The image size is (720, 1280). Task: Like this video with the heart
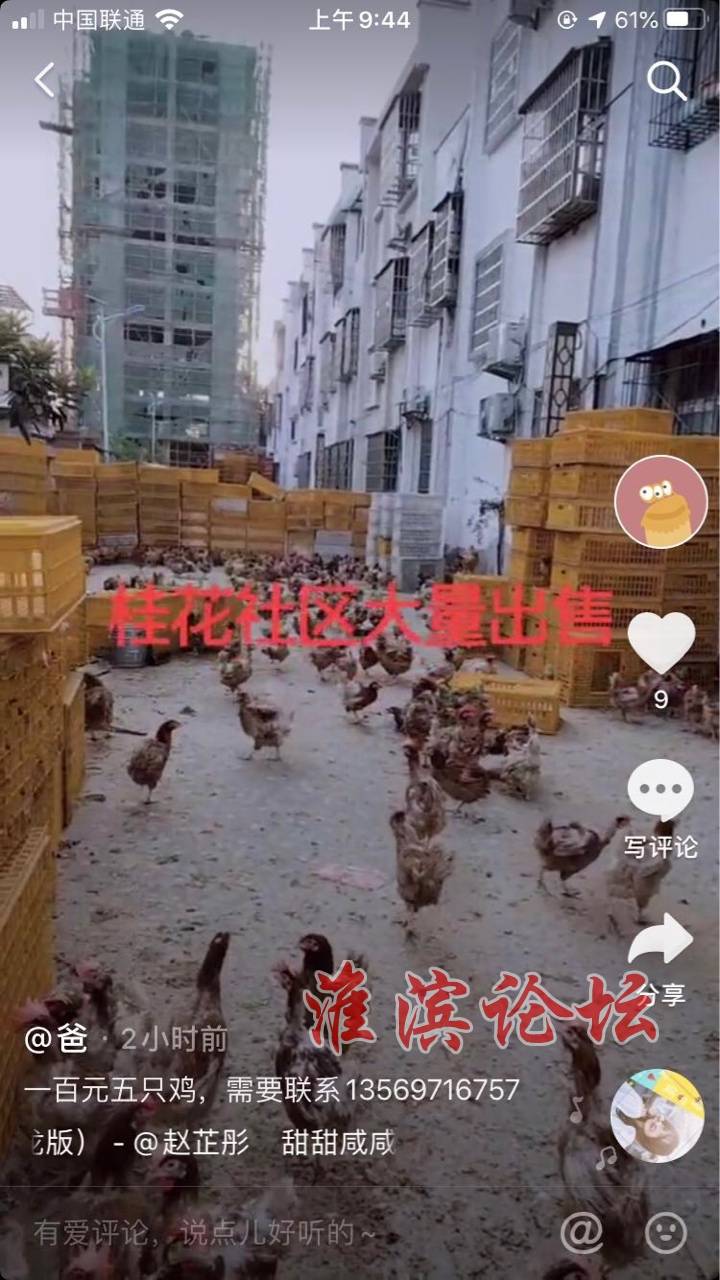point(661,641)
